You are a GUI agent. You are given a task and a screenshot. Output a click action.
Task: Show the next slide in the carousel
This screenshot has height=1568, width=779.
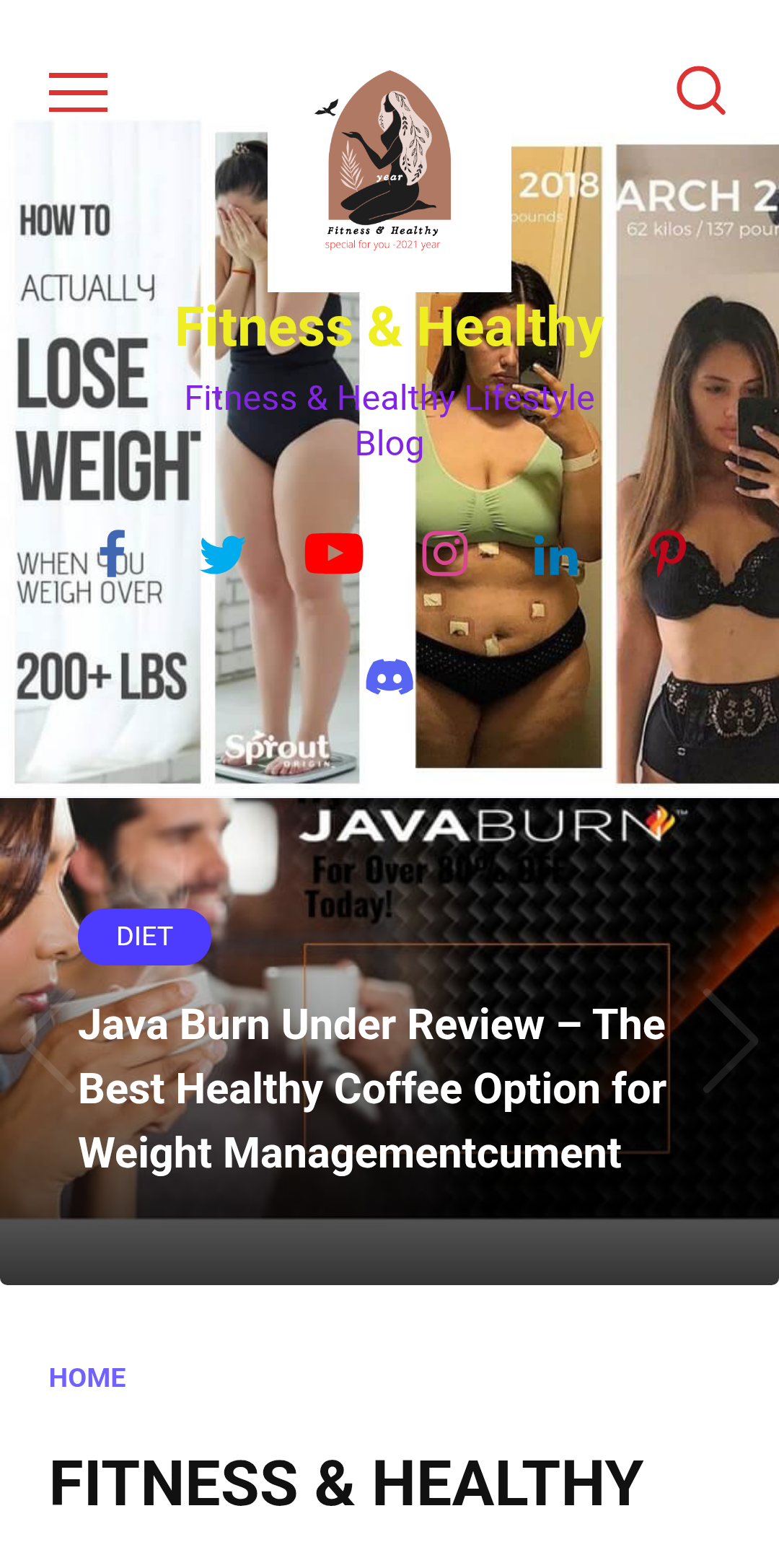coord(731,1041)
